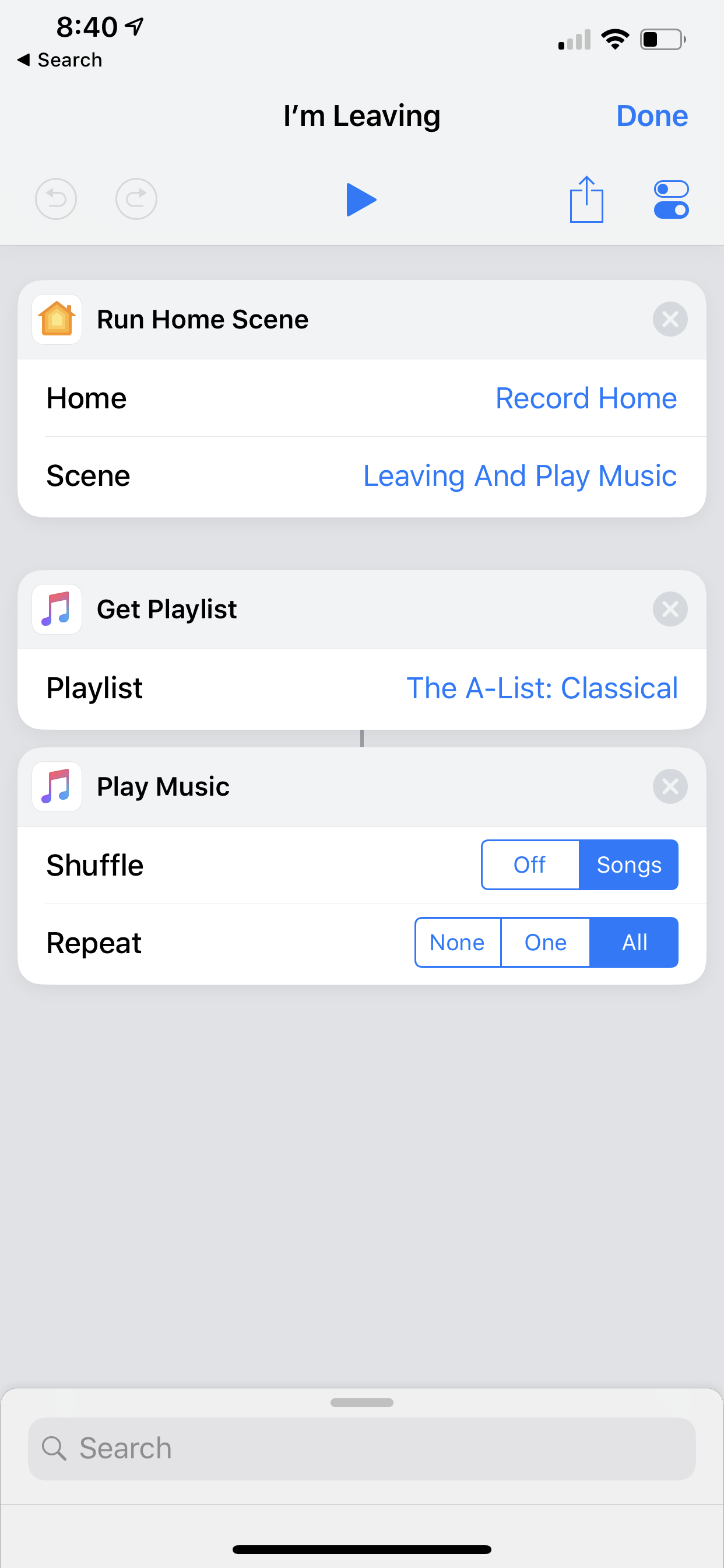Pick another playlist instead of The A-List: Classical
724x1568 pixels.
click(542, 688)
